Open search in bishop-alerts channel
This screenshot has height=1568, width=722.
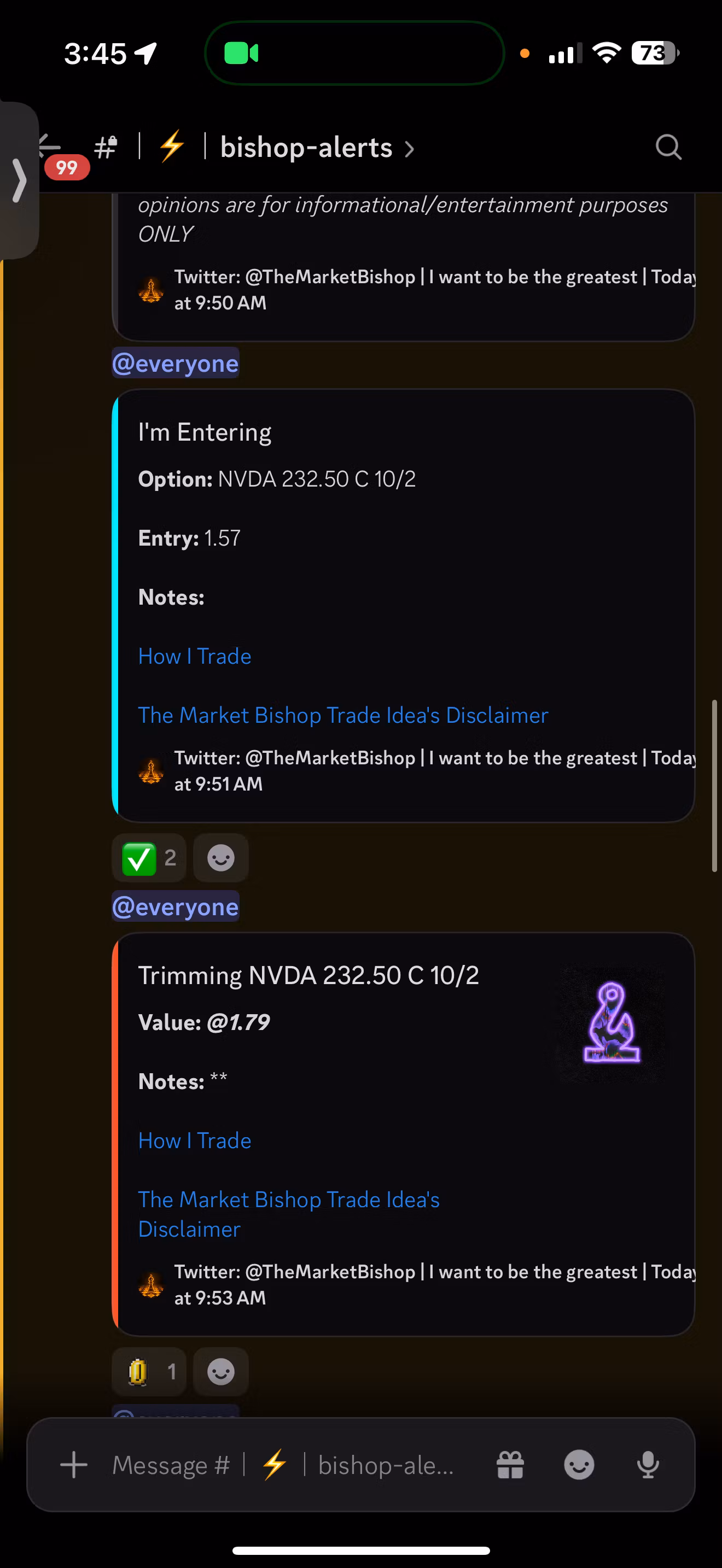tap(668, 147)
